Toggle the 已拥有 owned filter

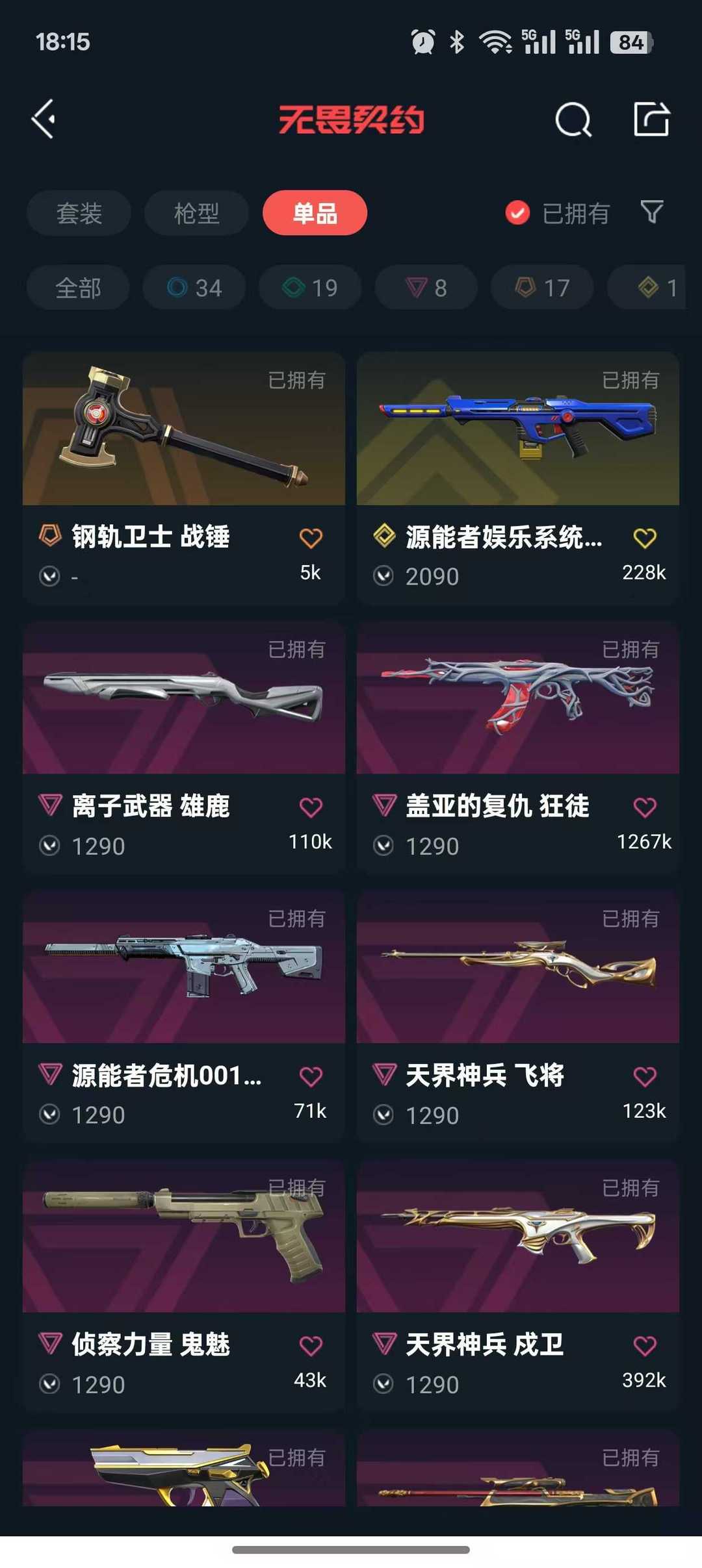coord(558,212)
